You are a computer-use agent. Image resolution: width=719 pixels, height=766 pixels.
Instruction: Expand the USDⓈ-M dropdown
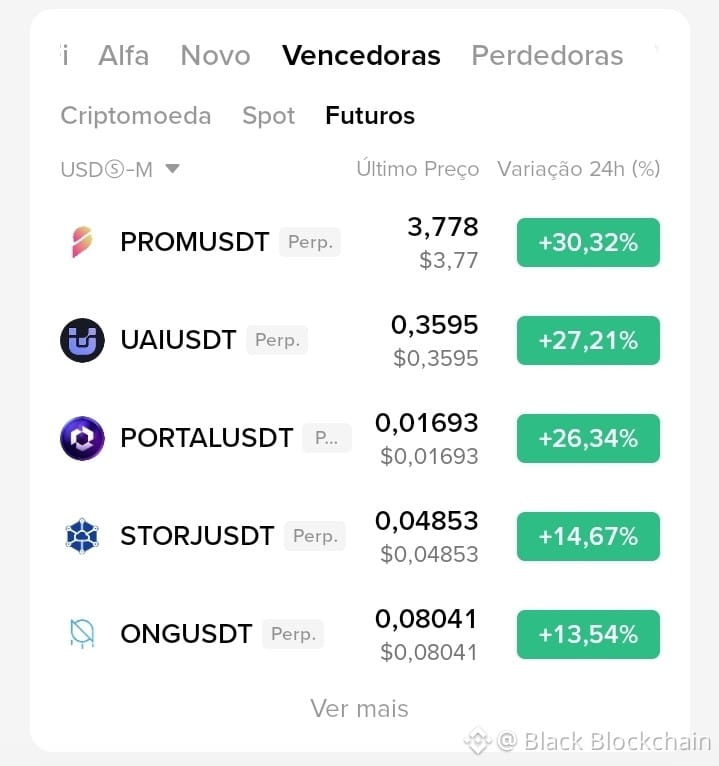click(x=120, y=170)
